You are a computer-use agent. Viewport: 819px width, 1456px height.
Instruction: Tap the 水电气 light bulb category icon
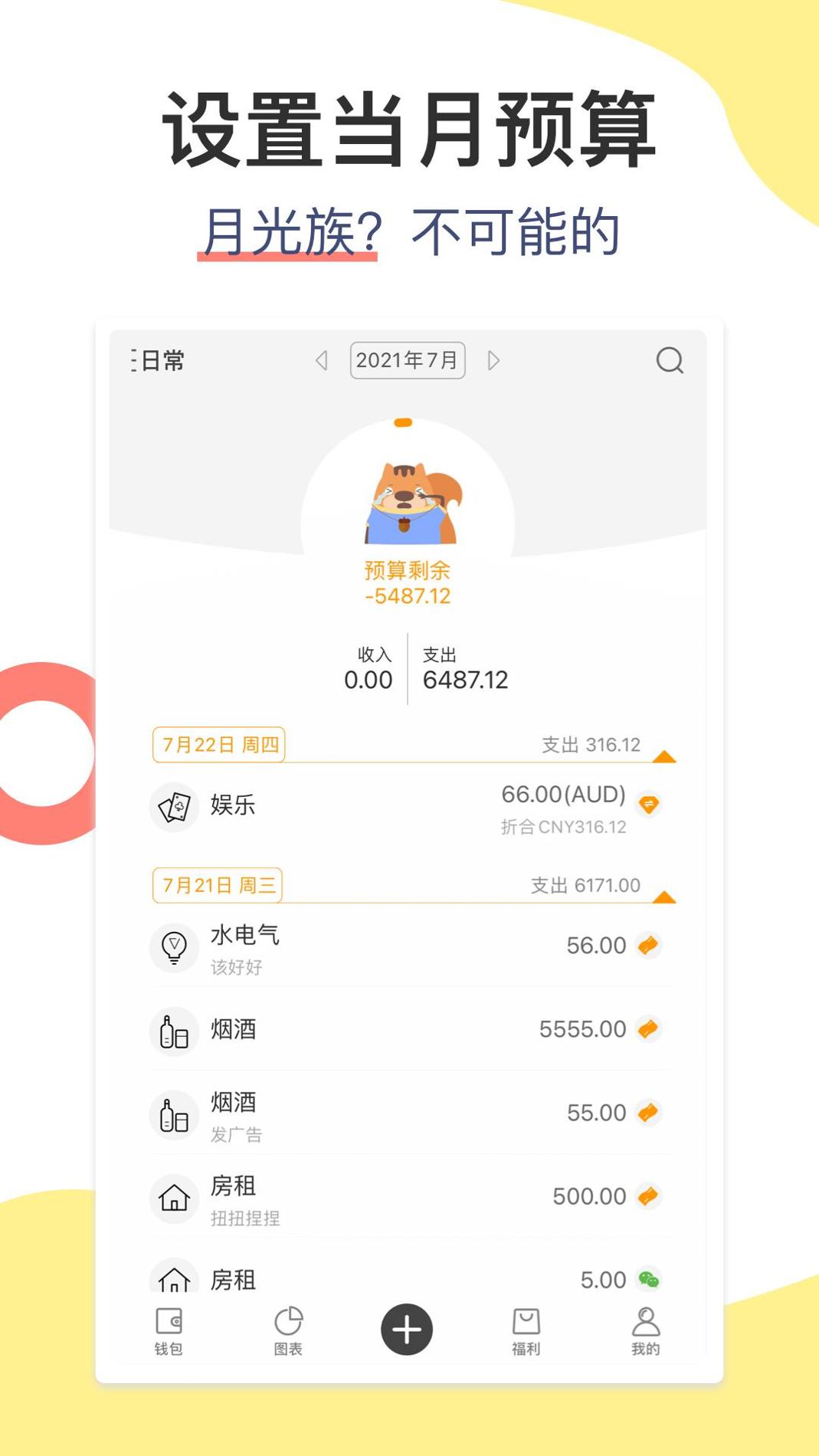pyautogui.click(x=175, y=947)
